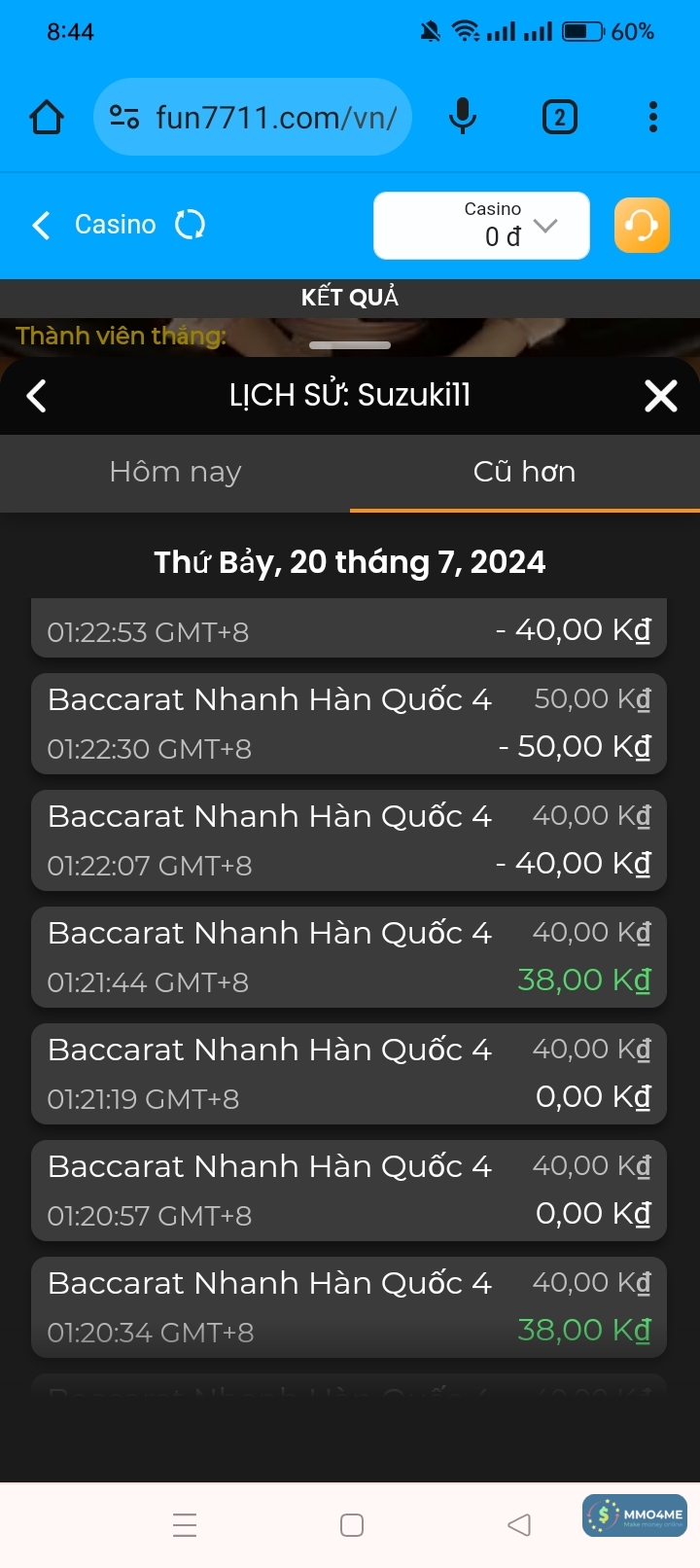This screenshot has height=1568, width=700.
Task: Refresh the Casino page
Action: coord(190,226)
